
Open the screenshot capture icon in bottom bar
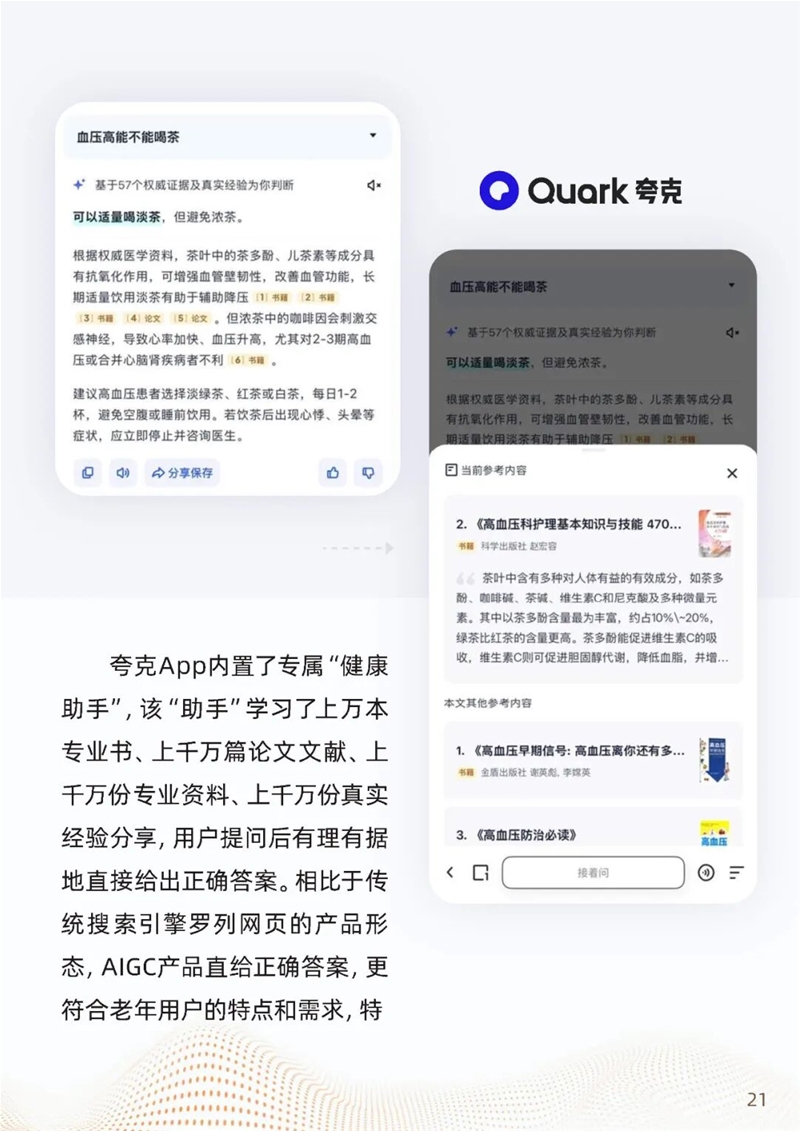point(482,872)
